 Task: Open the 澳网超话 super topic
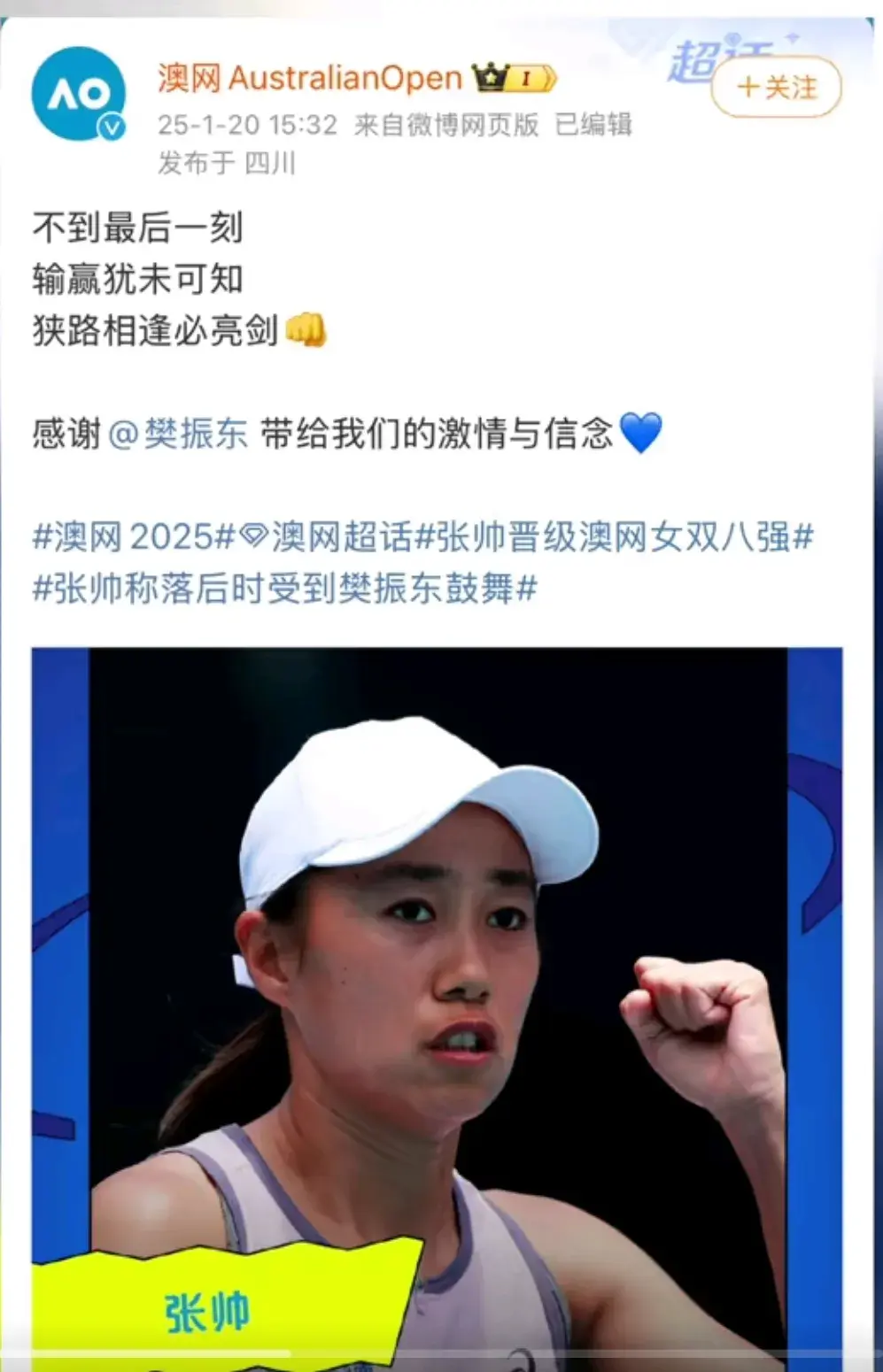tap(332, 536)
